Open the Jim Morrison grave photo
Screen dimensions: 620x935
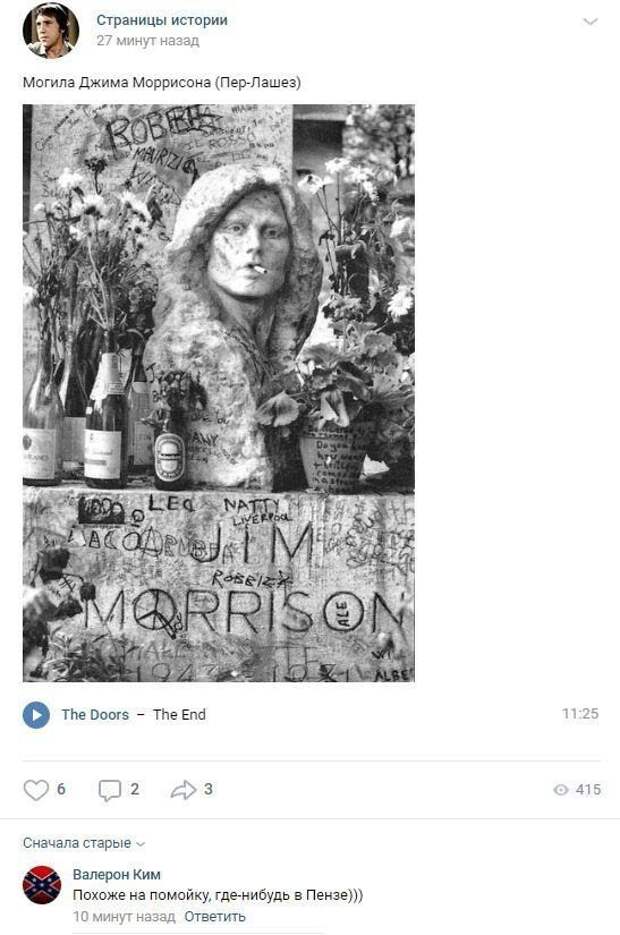[218, 393]
